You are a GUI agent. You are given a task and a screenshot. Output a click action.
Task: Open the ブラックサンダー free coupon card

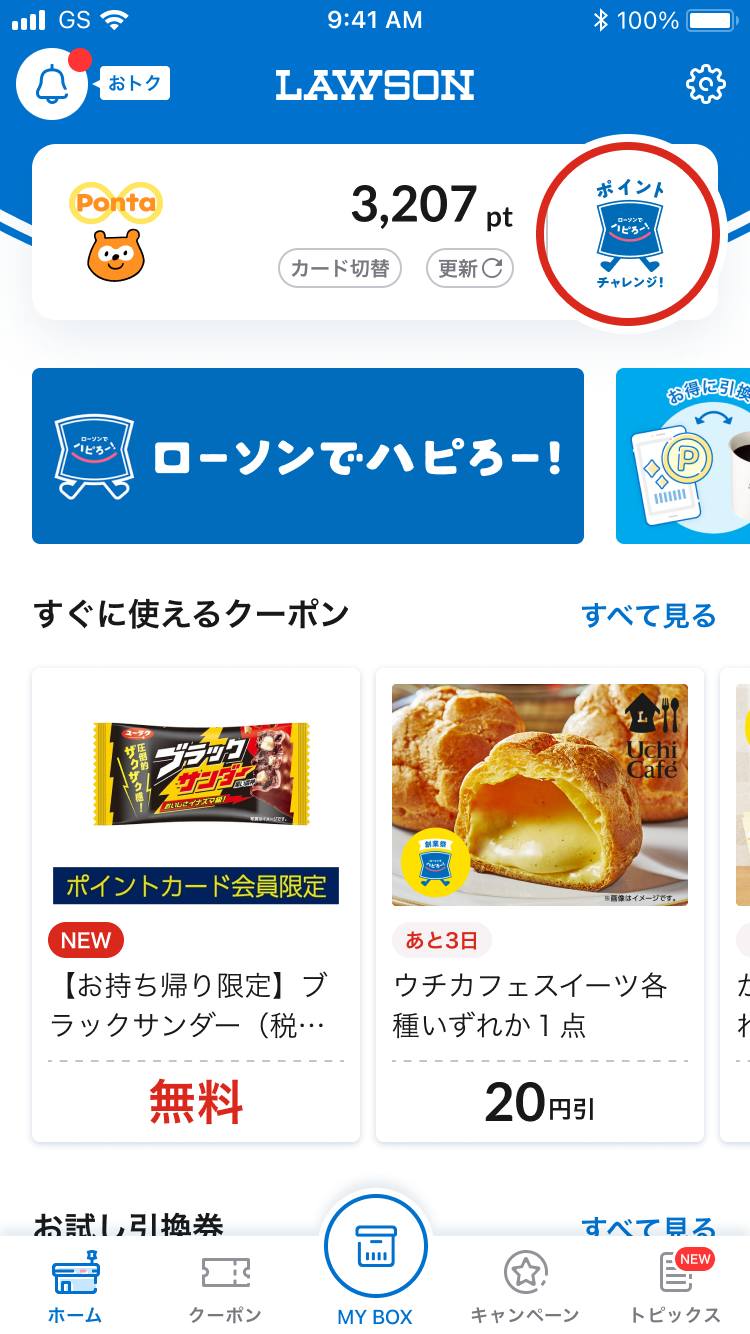pos(196,904)
